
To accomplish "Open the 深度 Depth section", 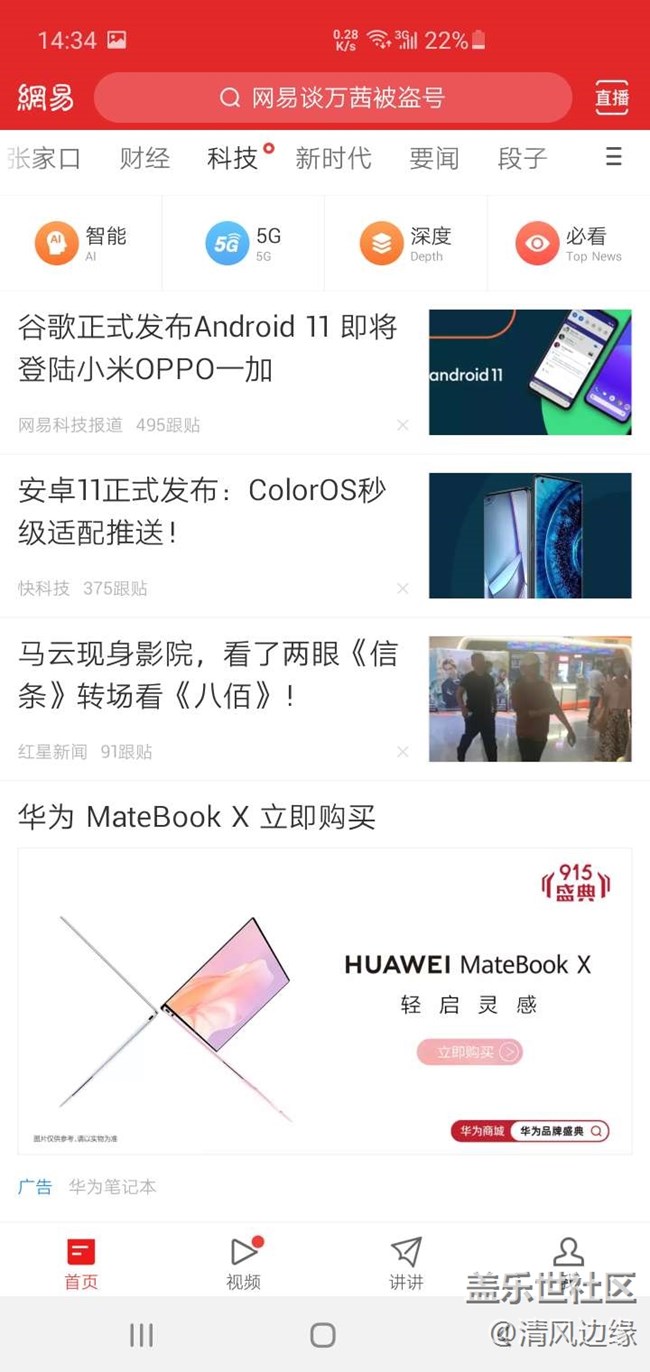I will coord(406,243).
